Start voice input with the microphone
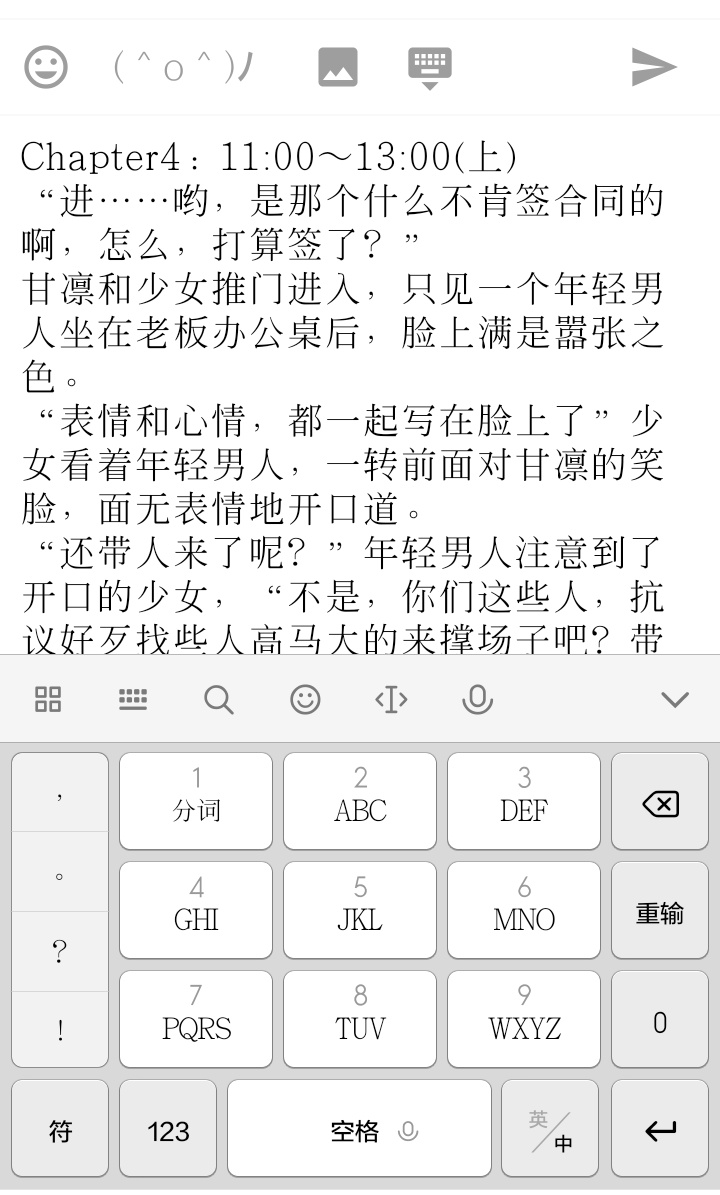 click(x=477, y=699)
